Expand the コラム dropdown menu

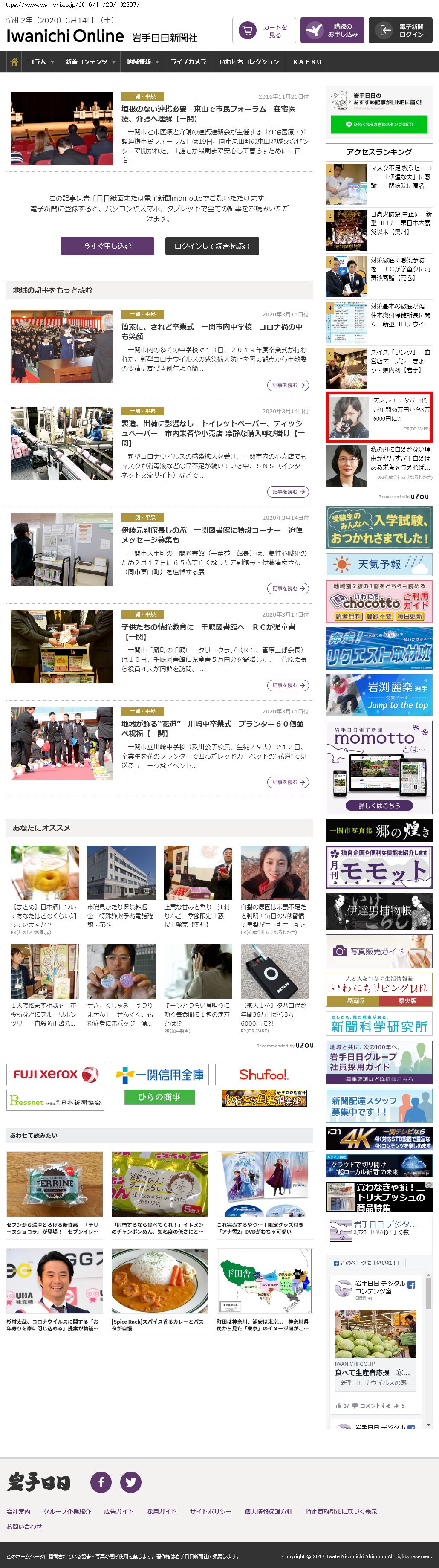[41, 62]
